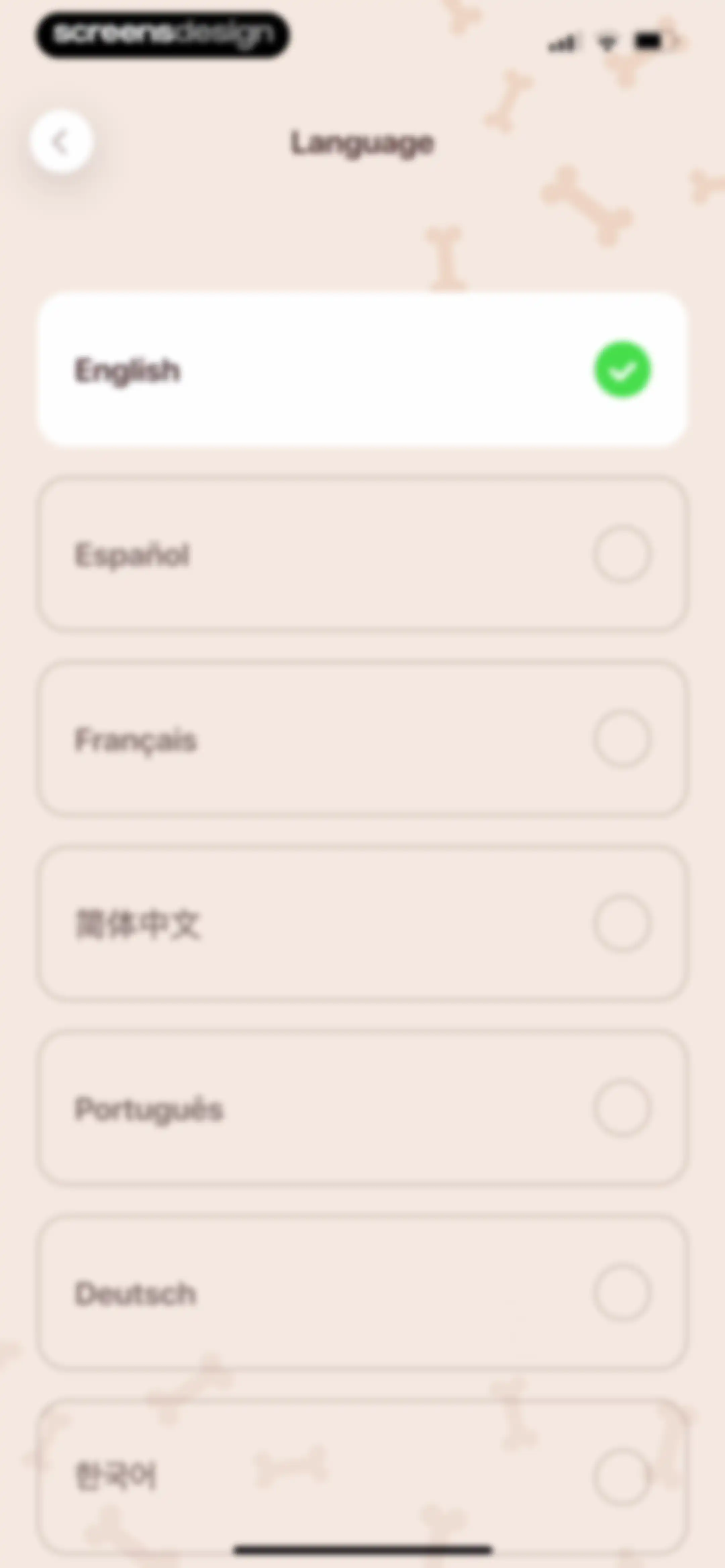Pick 简体中文 as the app language

click(362, 923)
